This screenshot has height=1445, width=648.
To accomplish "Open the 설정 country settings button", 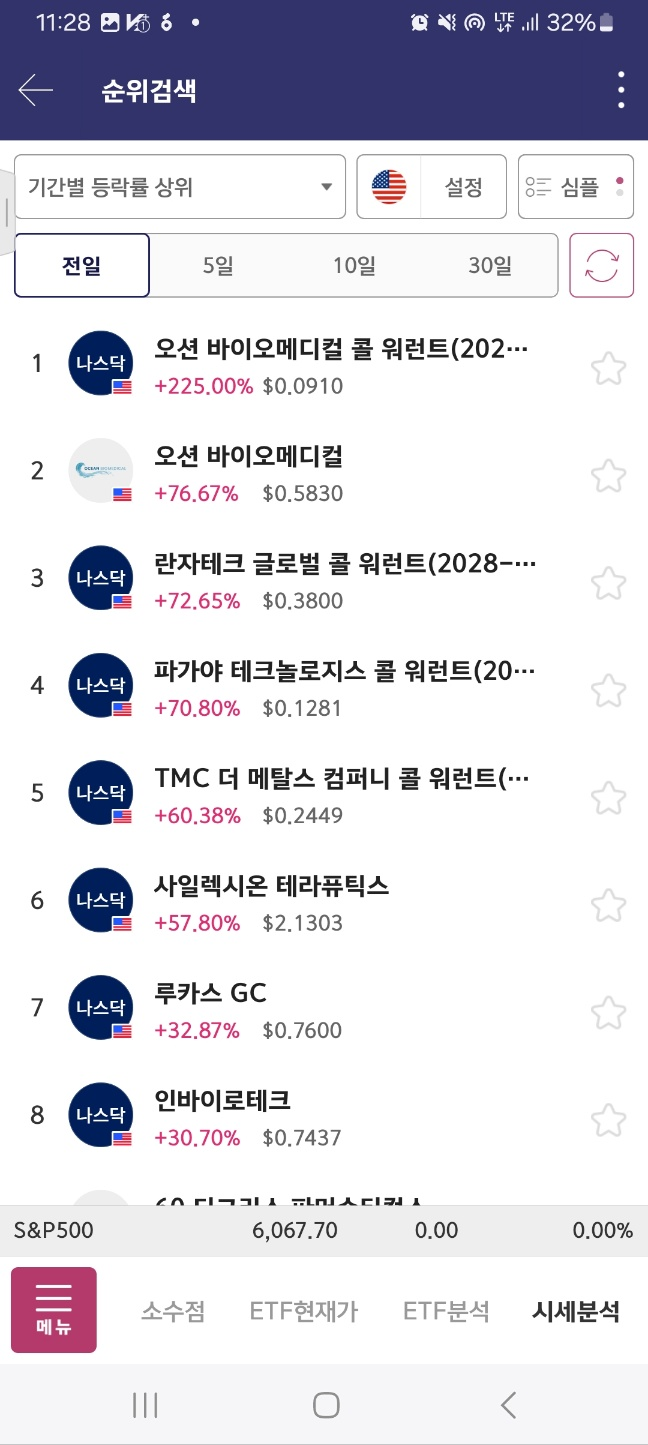I will click(x=432, y=187).
